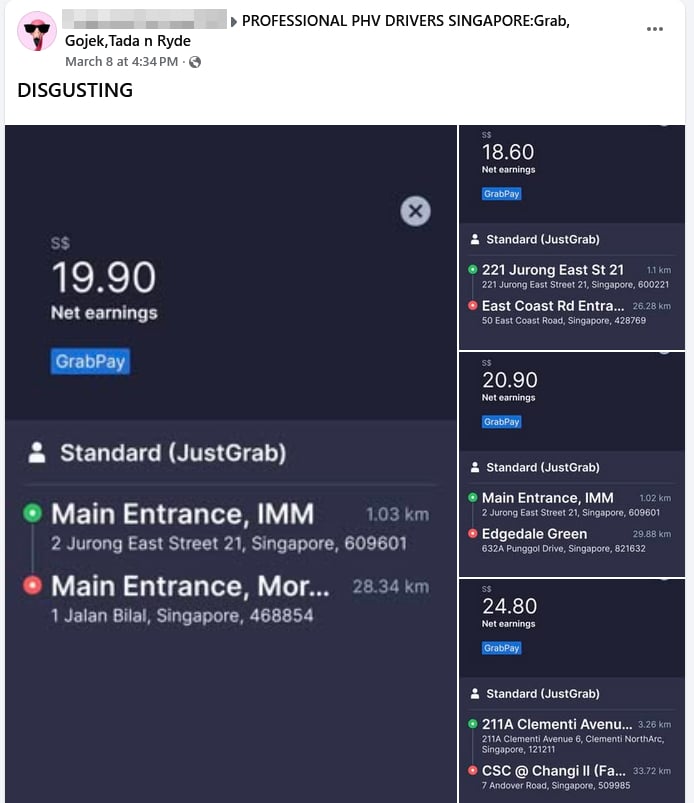The width and height of the screenshot is (694, 803).
Task: Open the photo showing 18.60 net earnings
Action: click(571, 236)
